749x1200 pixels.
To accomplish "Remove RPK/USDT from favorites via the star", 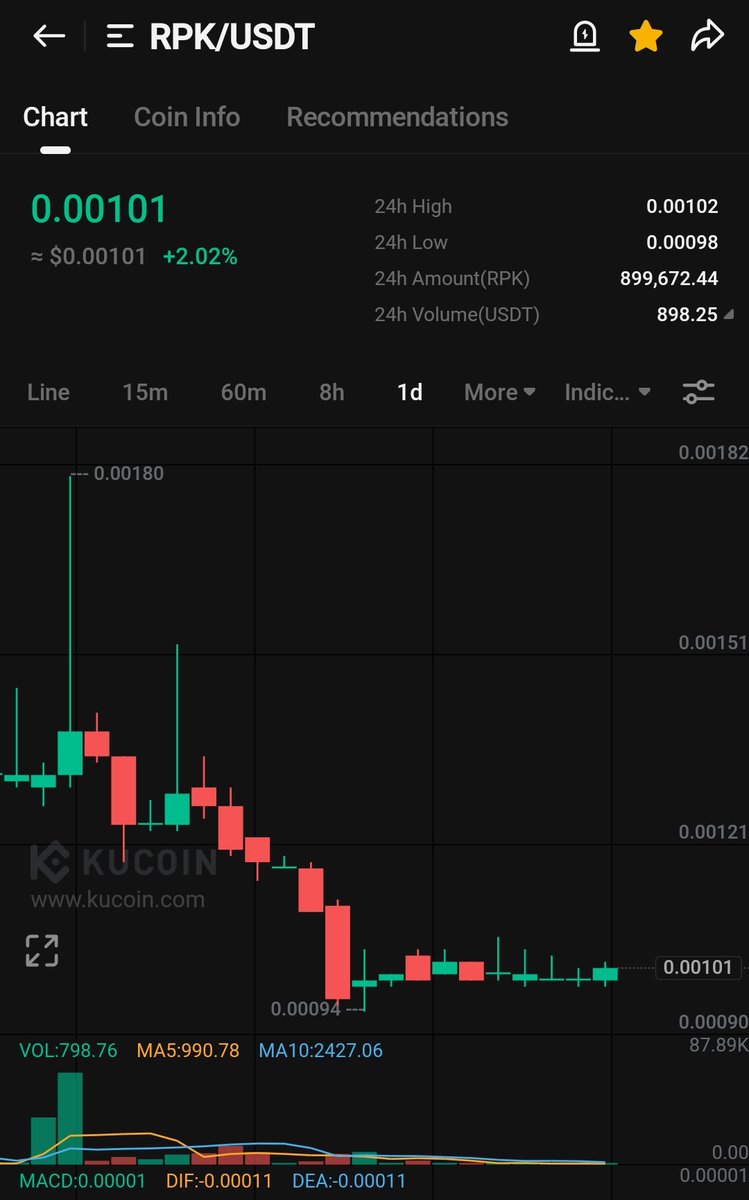I will [645, 37].
